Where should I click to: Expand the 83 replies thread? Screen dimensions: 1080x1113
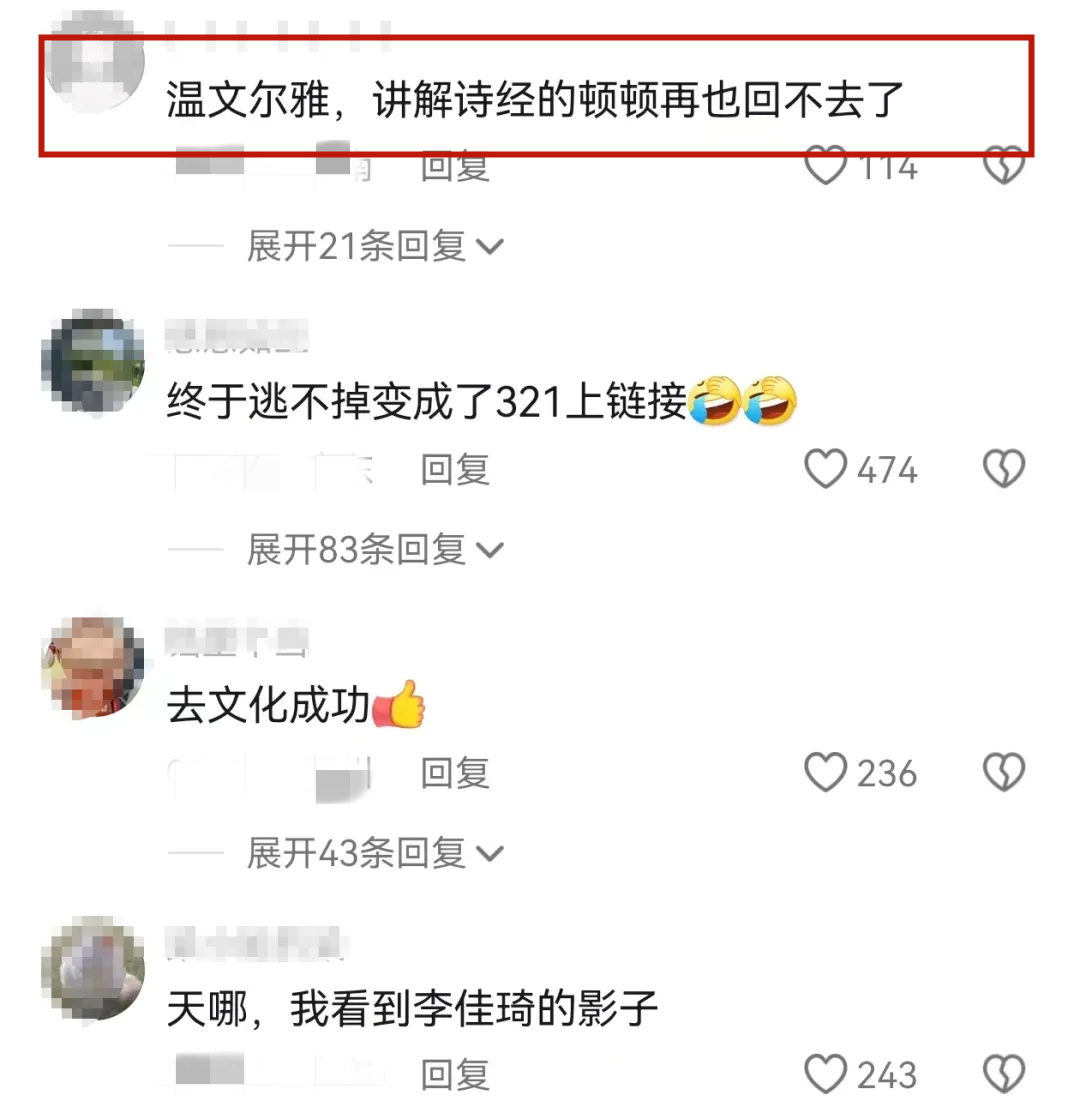pyautogui.click(x=374, y=549)
